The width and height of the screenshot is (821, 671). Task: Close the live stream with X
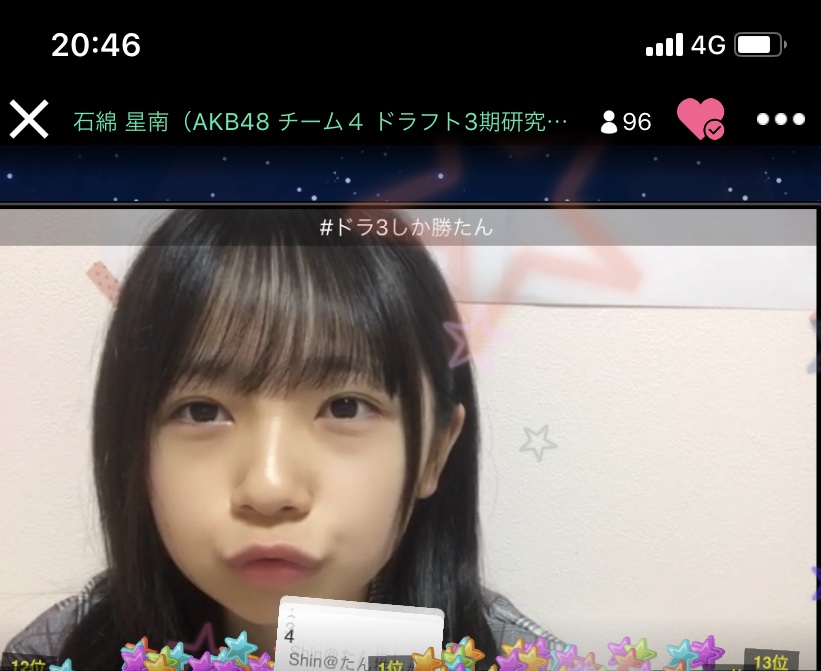click(29, 119)
